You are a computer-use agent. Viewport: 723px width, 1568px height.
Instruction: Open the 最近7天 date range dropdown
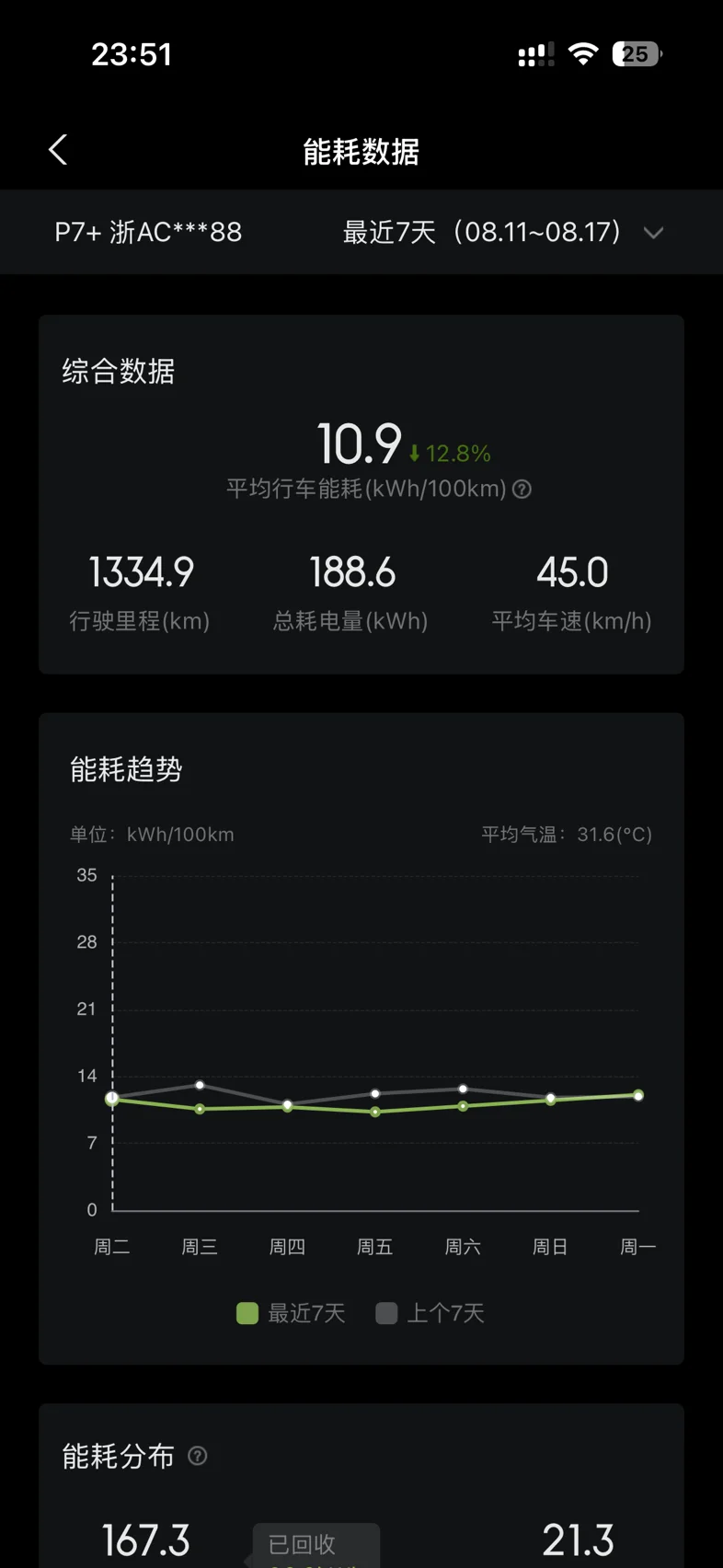point(502,232)
